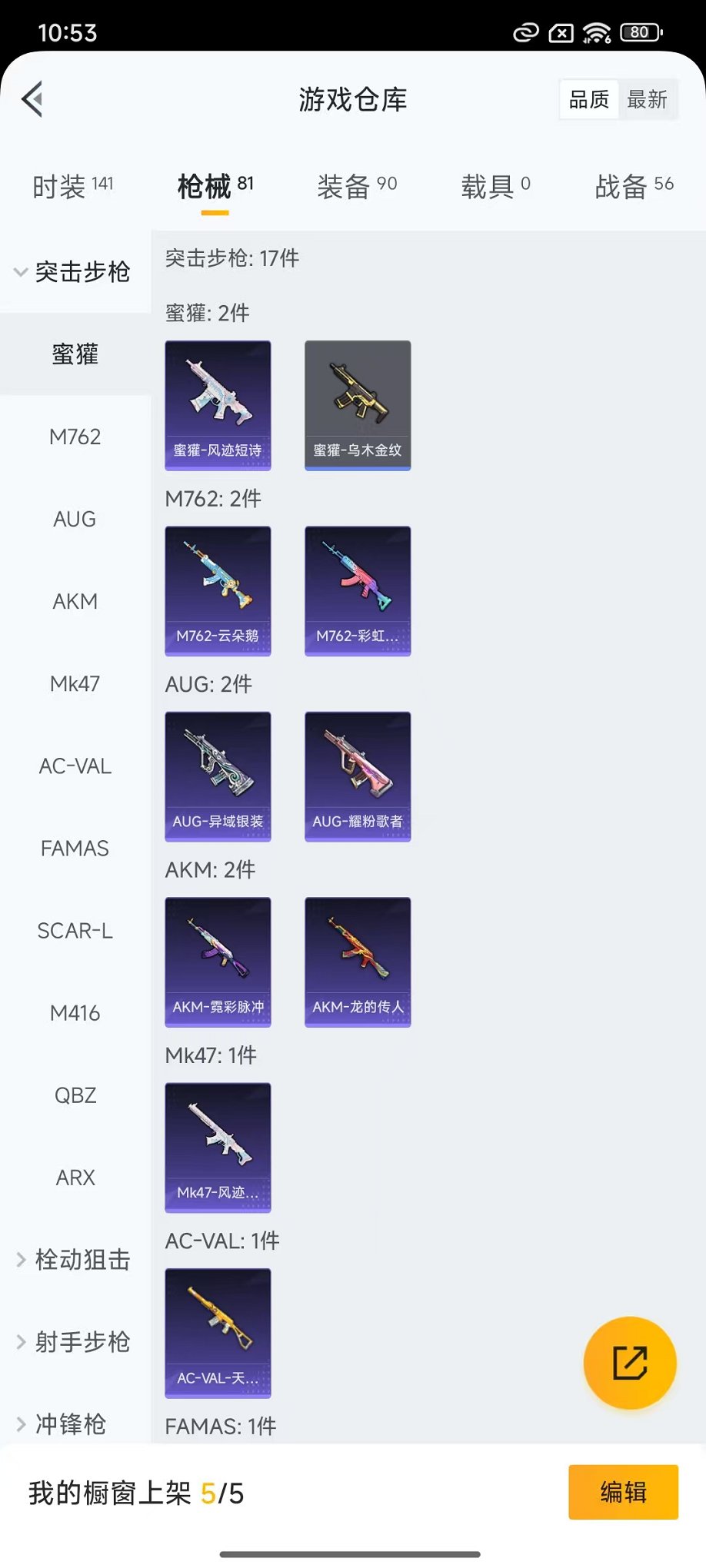Jump to SCAR-L in the sidebar
The height and width of the screenshot is (1568, 706).
pos(75,931)
